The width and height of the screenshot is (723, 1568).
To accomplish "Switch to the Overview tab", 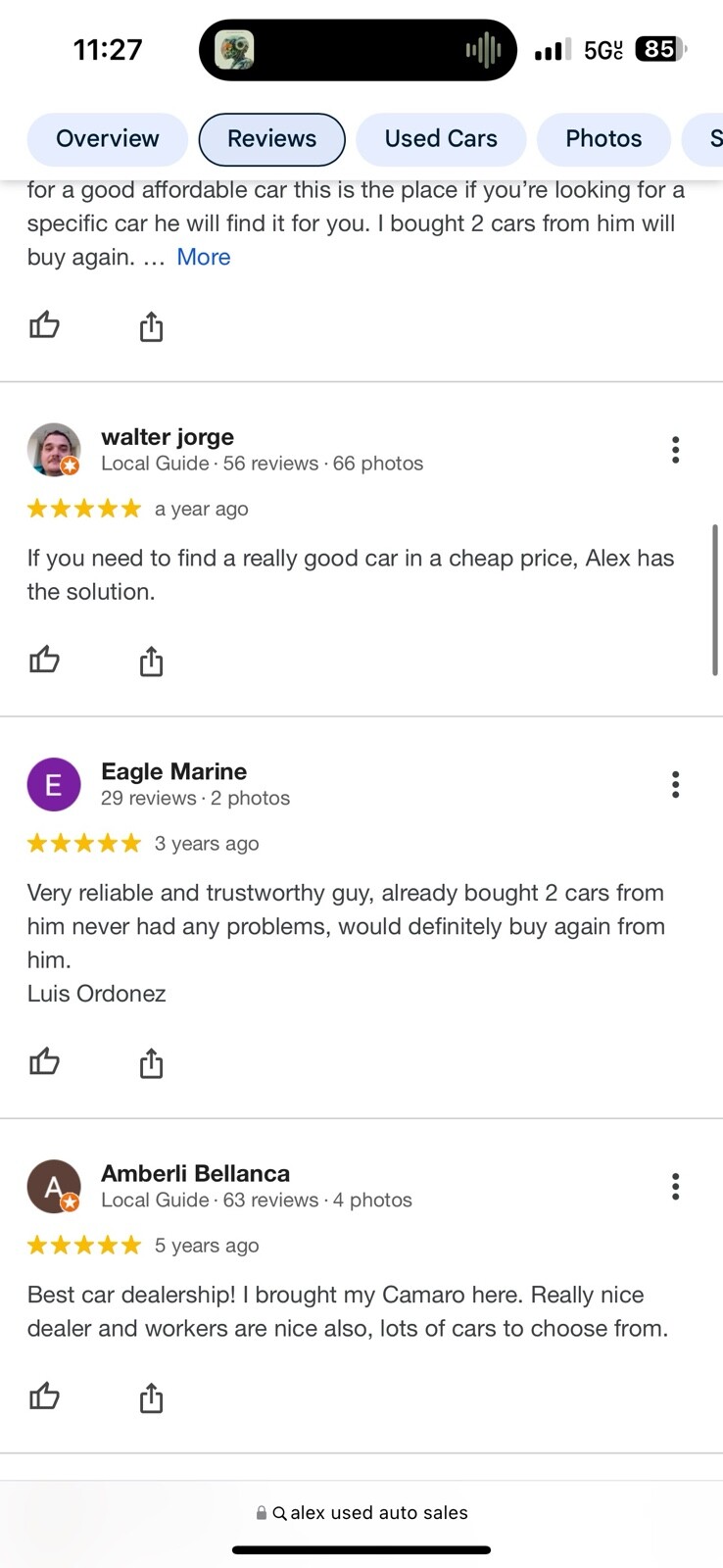I will pos(107,139).
